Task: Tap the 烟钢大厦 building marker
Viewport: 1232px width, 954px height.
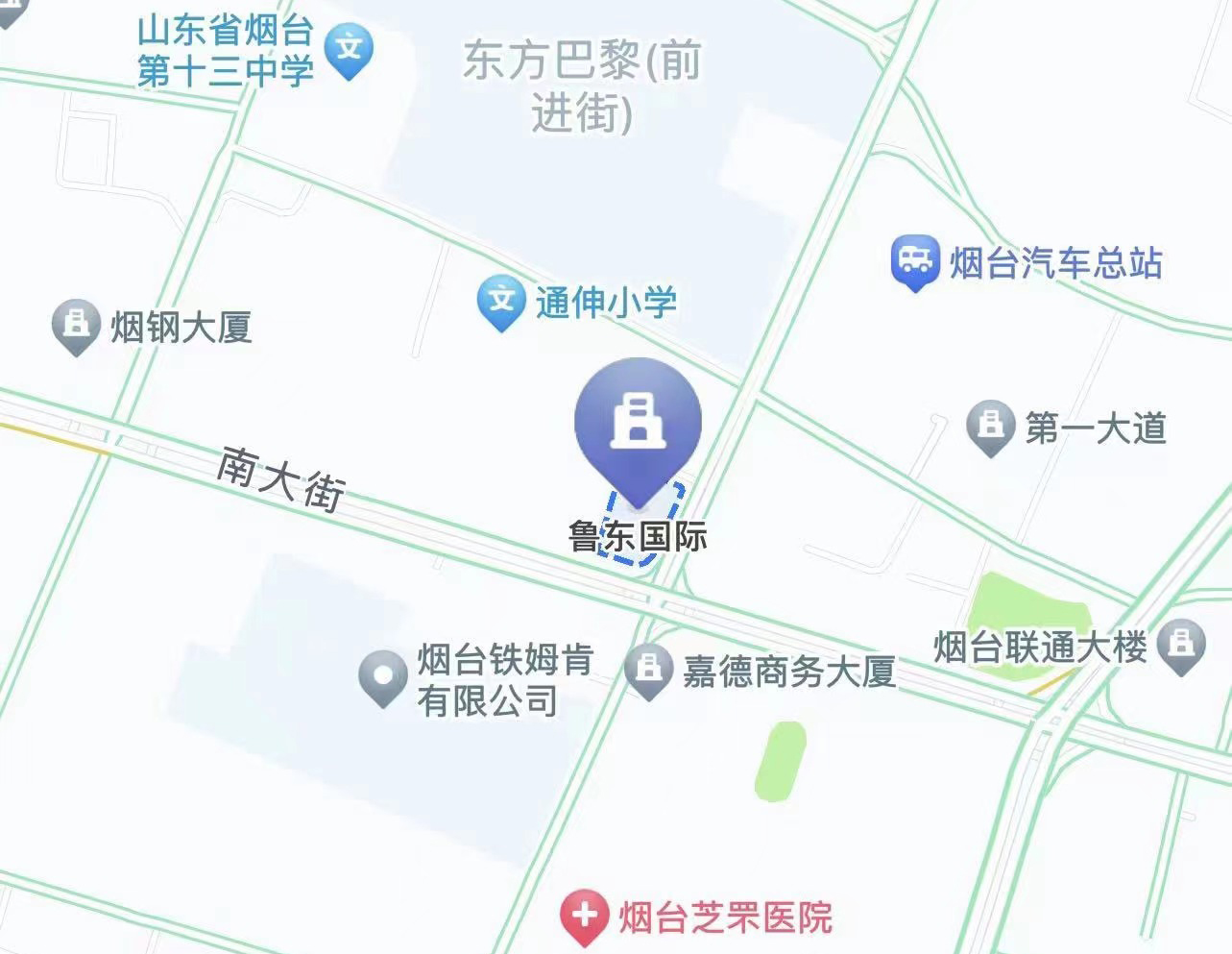Action: (x=76, y=326)
